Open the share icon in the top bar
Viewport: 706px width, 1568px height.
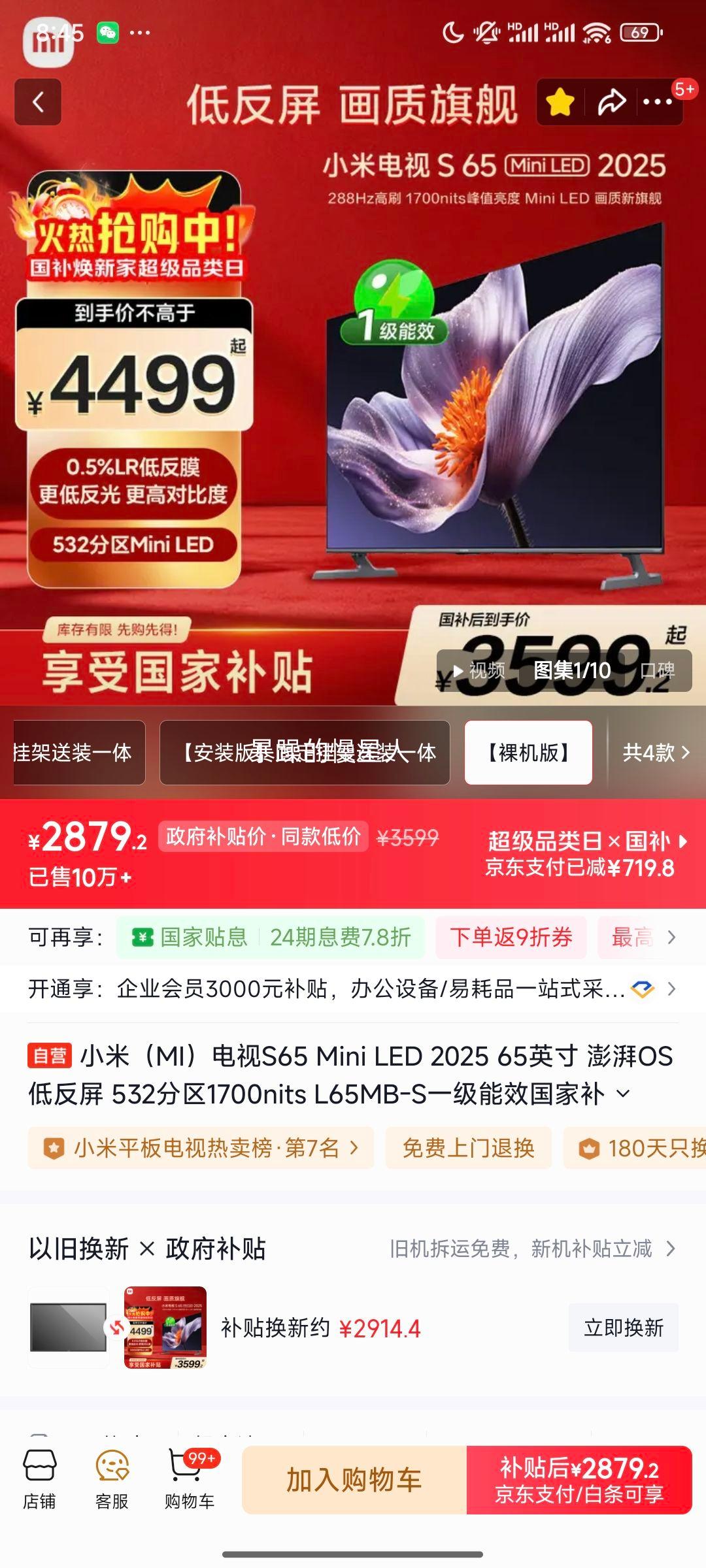click(612, 103)
